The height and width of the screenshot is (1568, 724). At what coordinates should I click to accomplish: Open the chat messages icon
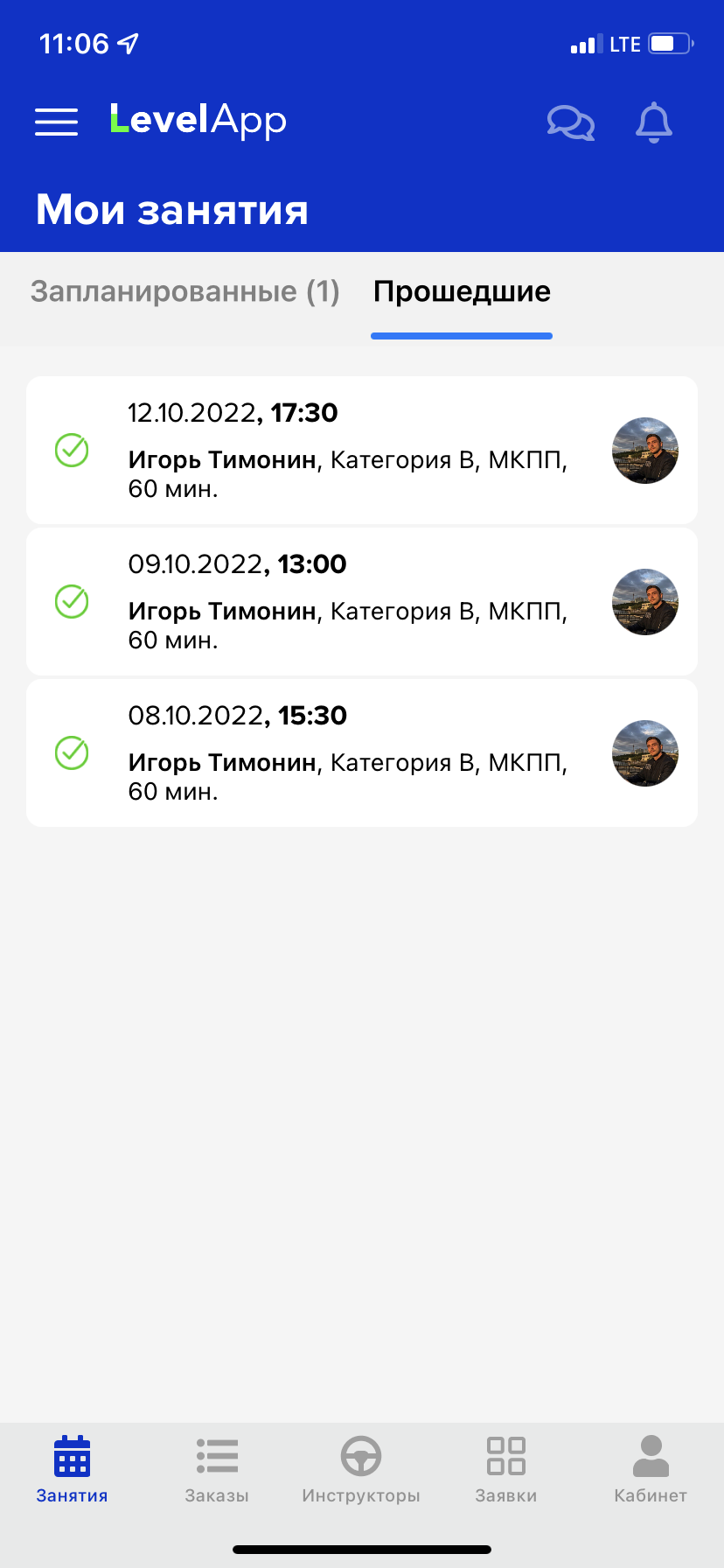(x=570, y=122)
